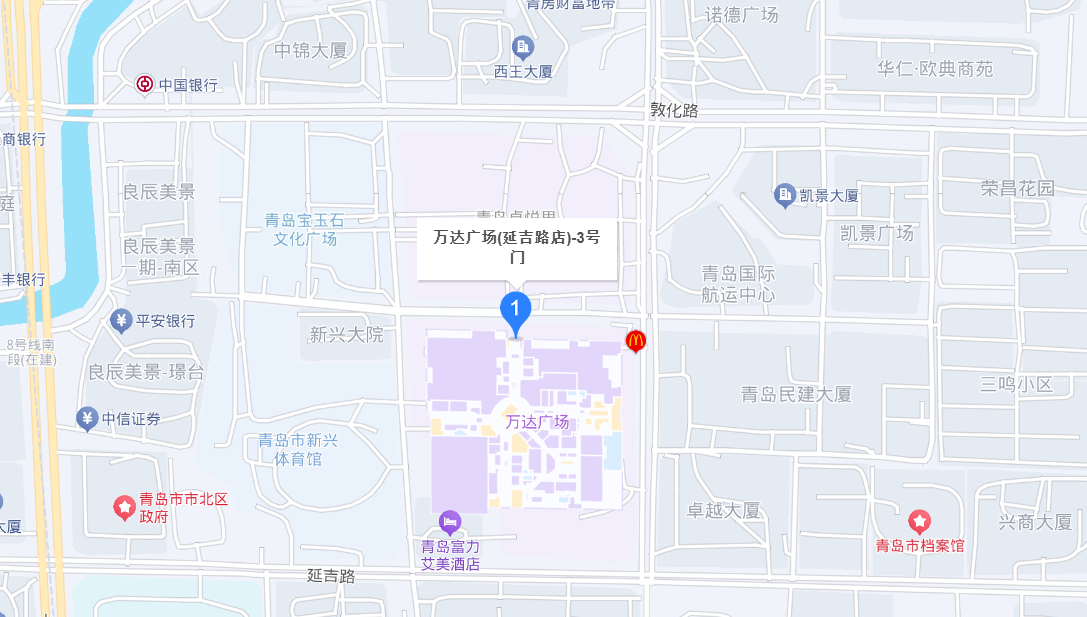1087x617 pixels.
Task: Tap the 中国银行 bank marker
Action: click(146, 85)
